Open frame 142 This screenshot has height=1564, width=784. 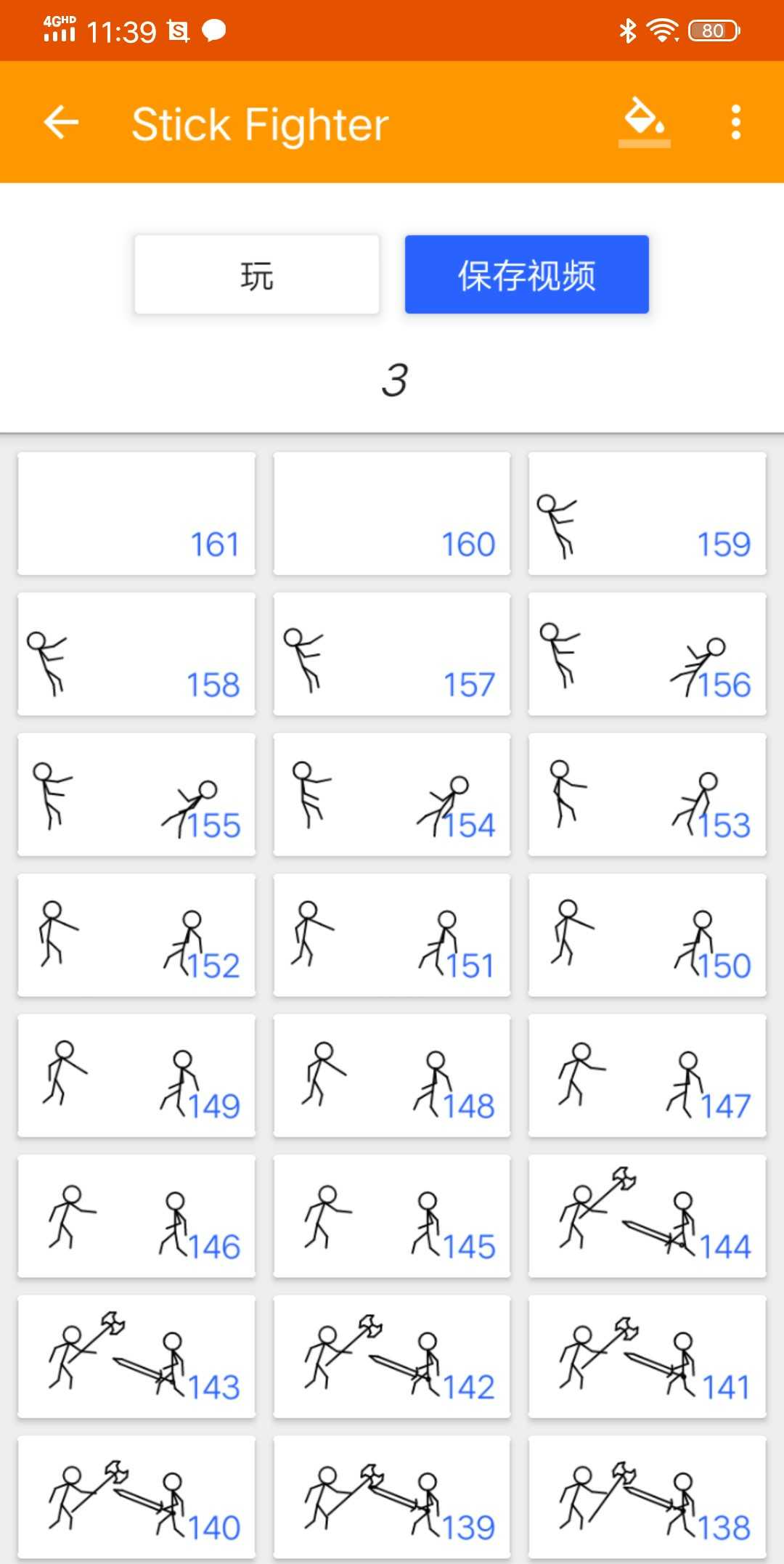pyautogui.click(x=392, y=1356)
